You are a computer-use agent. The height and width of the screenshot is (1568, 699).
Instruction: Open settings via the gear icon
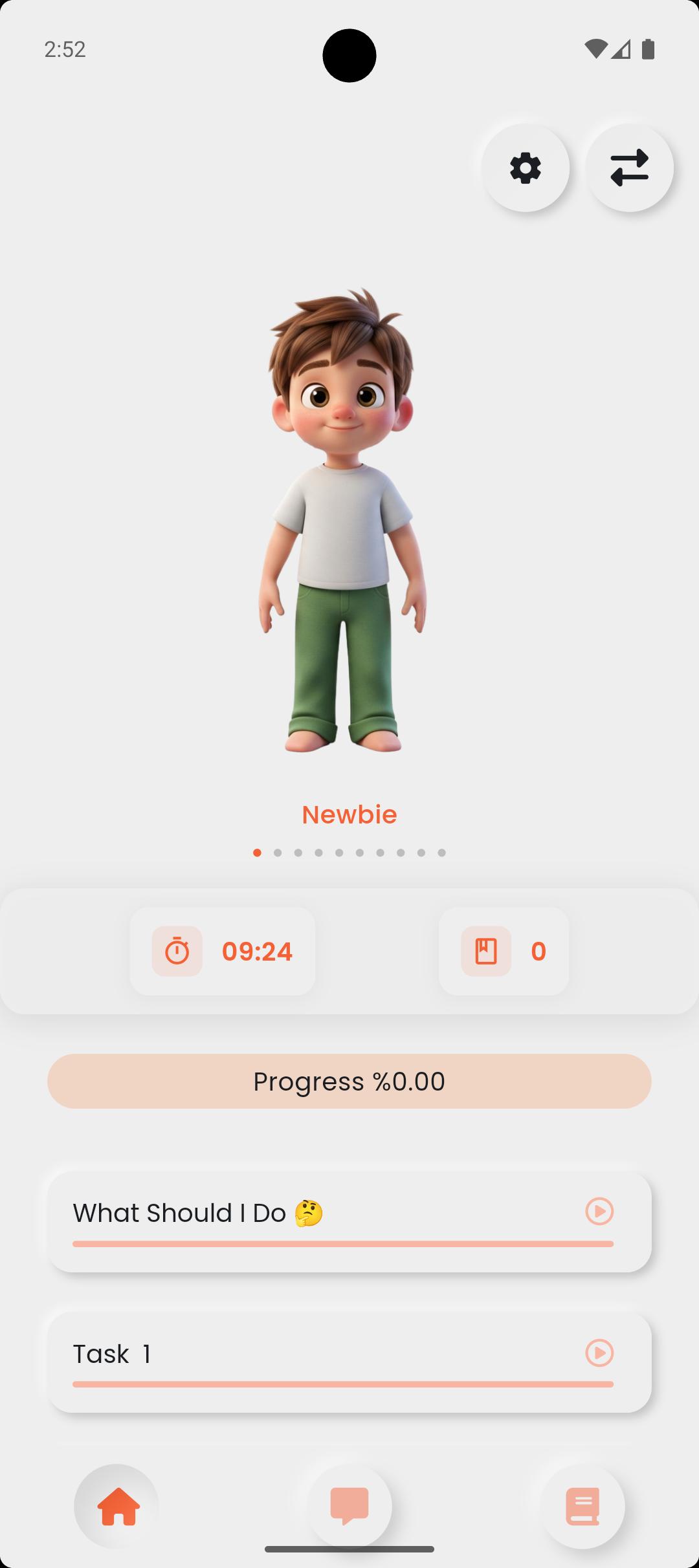(525, 168)
